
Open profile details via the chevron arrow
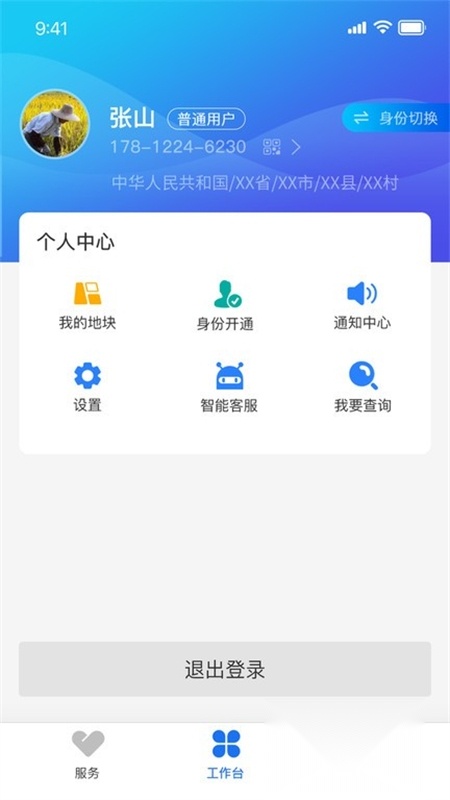tap(296, 147)
